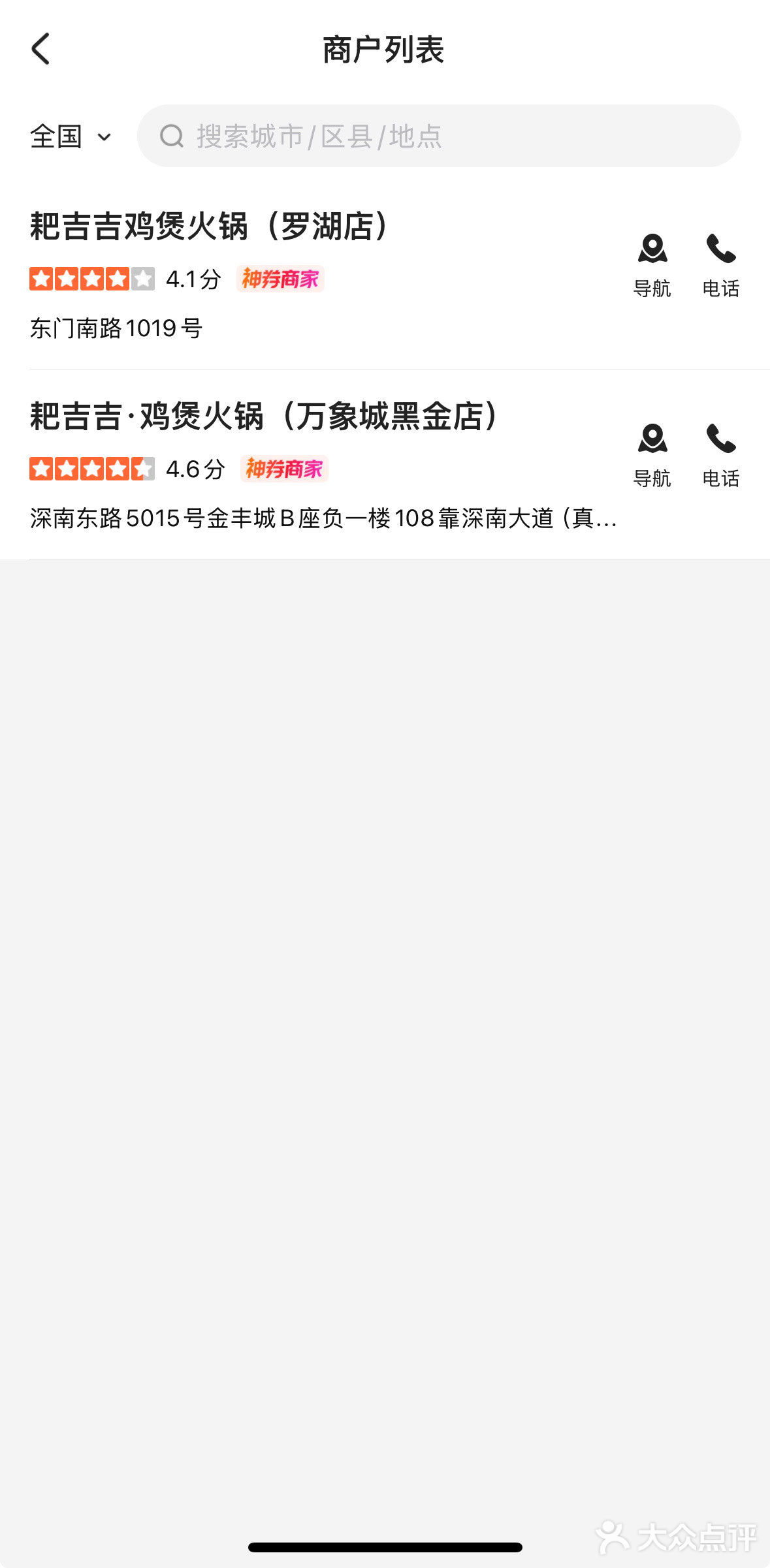Select the 4.6分 rating text
This screenshot has height=1568, width=770.
(194, 469)
